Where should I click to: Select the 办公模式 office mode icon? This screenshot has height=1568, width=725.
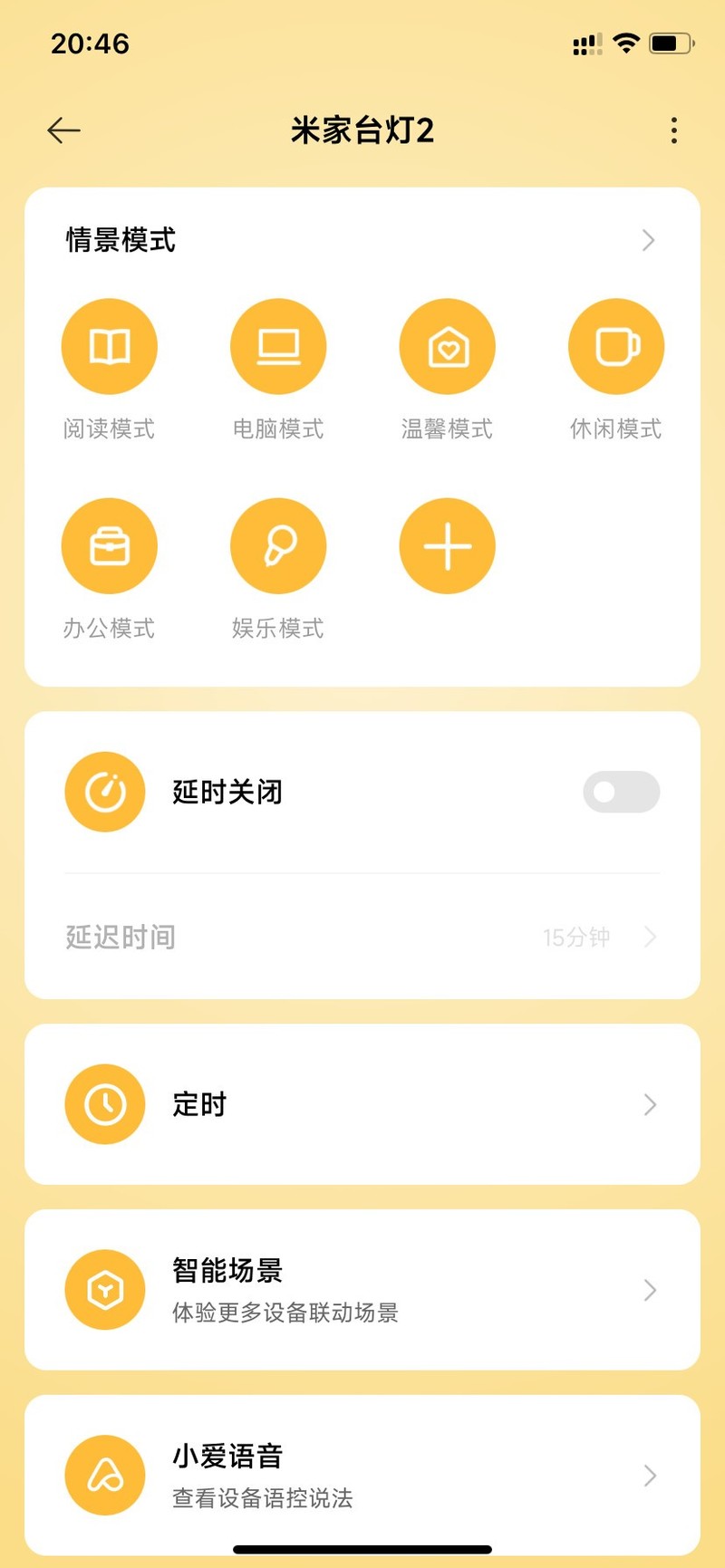(x=109, y=545)
